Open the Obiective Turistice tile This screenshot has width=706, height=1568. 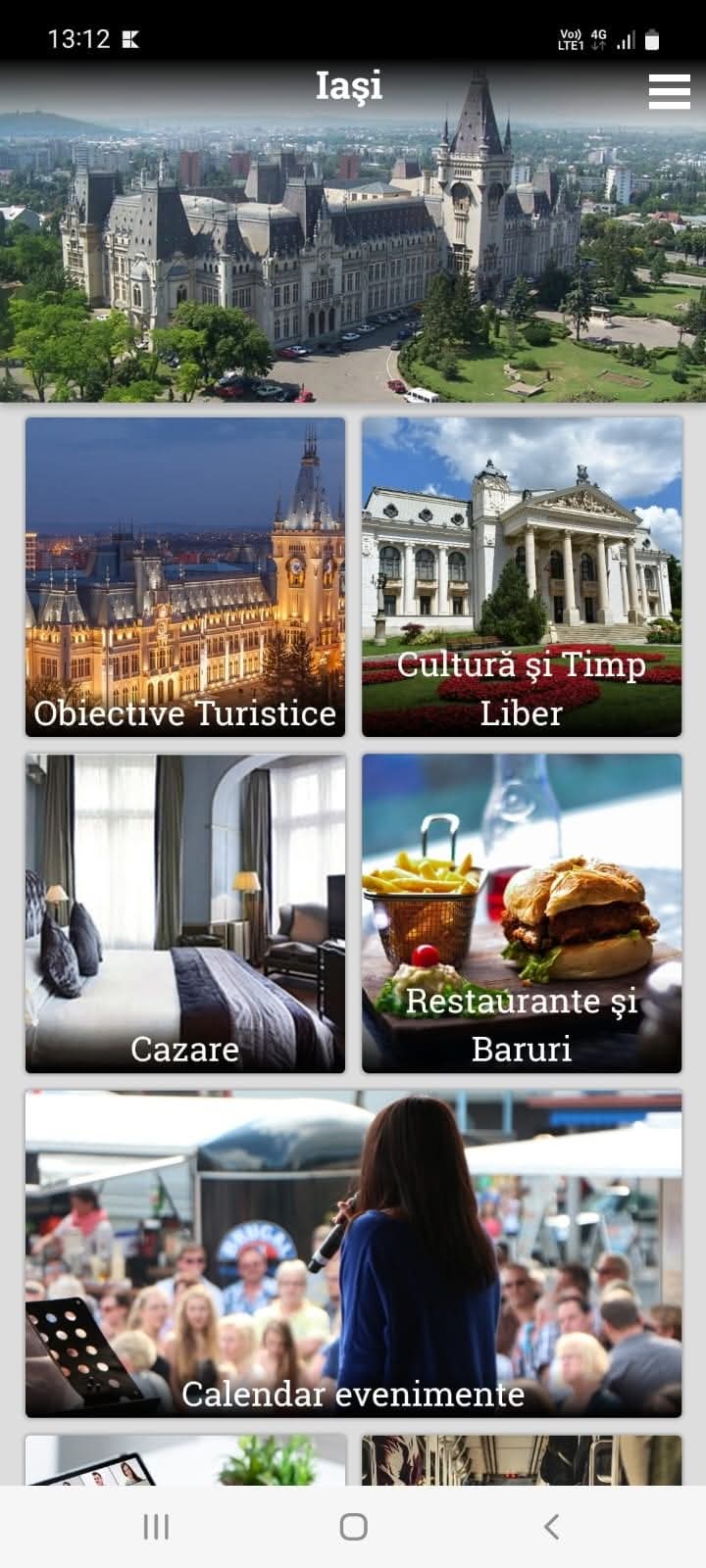pos(185,577)
